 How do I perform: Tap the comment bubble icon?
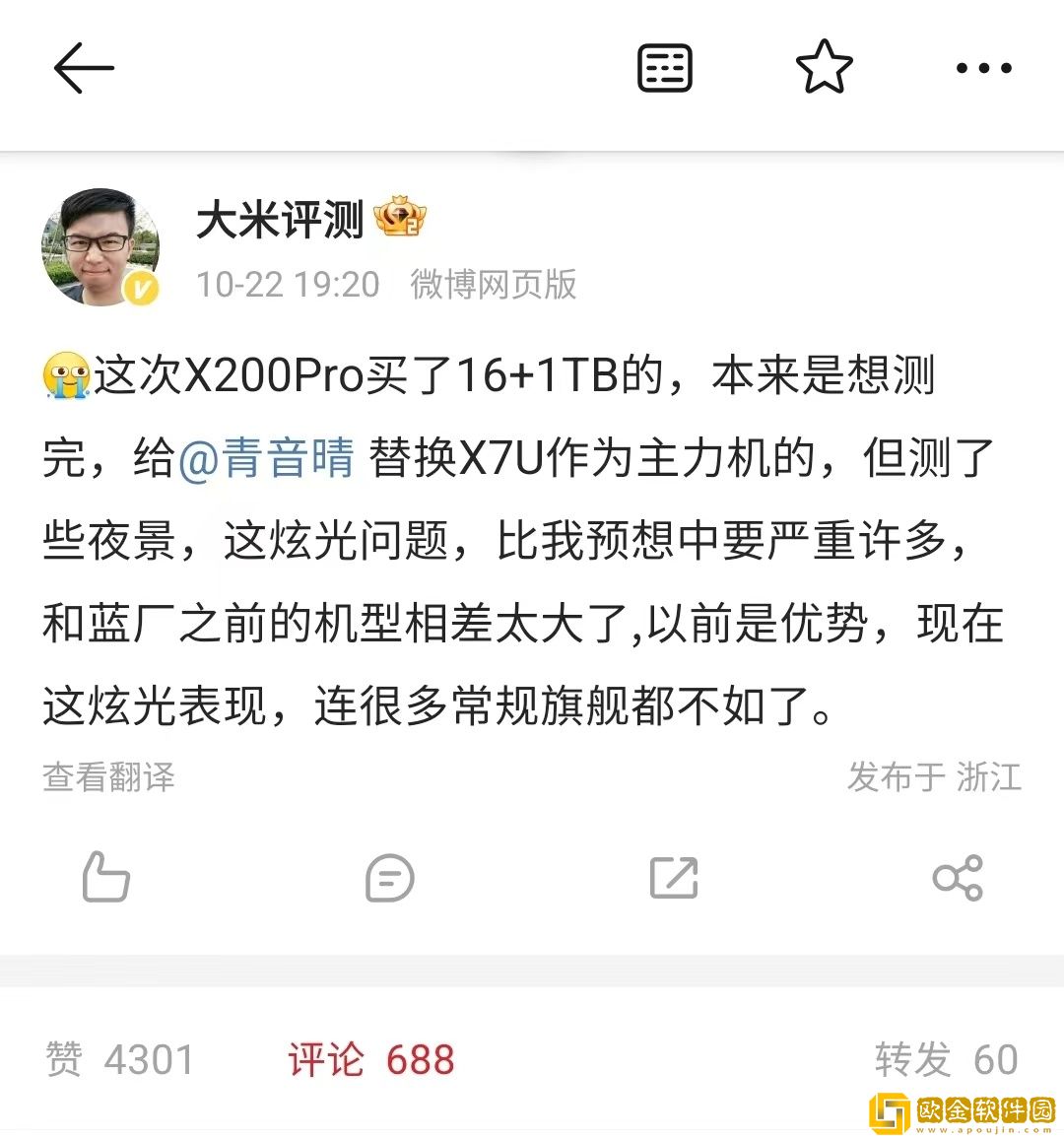pyautogui.click(x=389, y=878)
